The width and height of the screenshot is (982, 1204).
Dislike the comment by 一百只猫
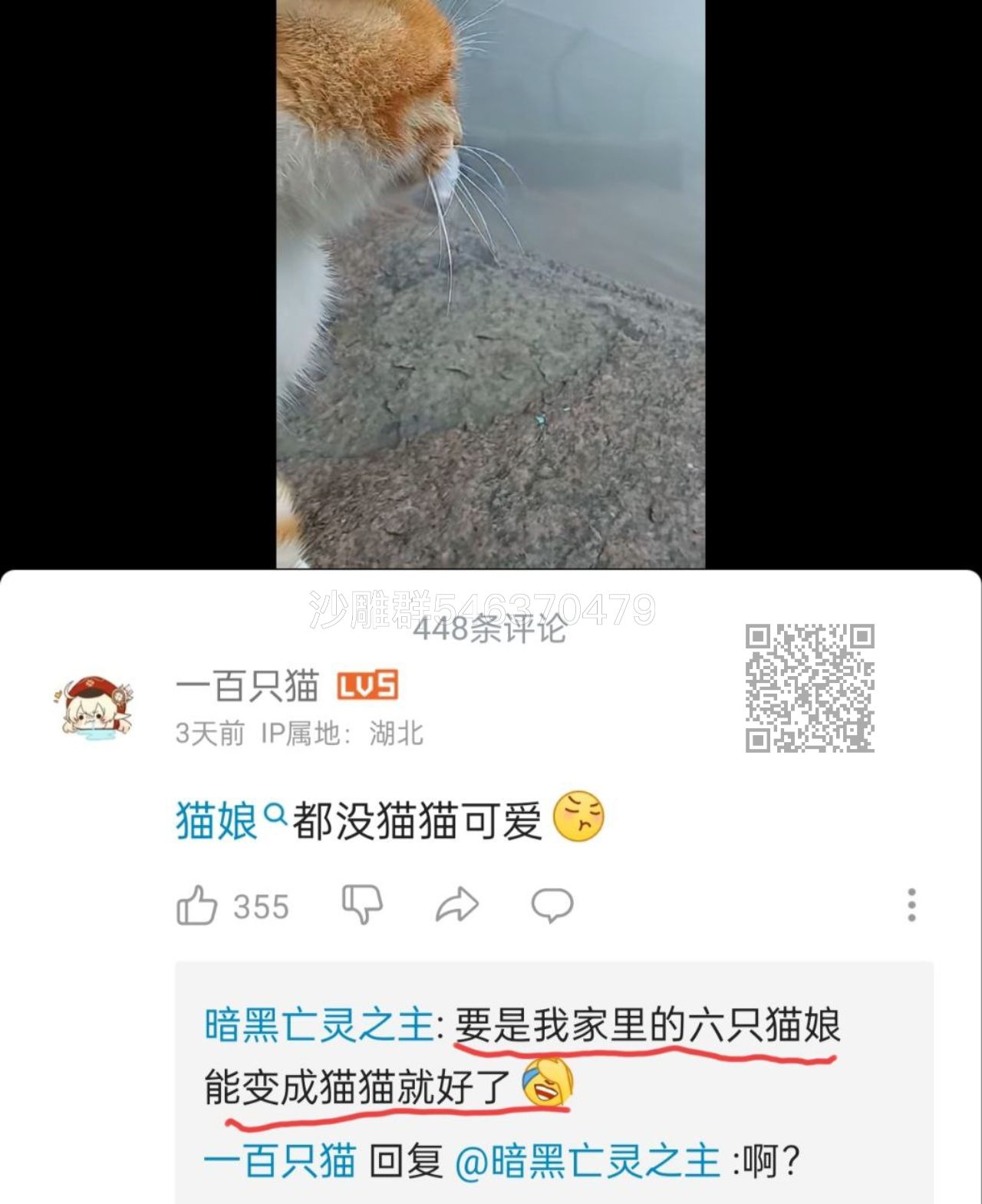362,905
